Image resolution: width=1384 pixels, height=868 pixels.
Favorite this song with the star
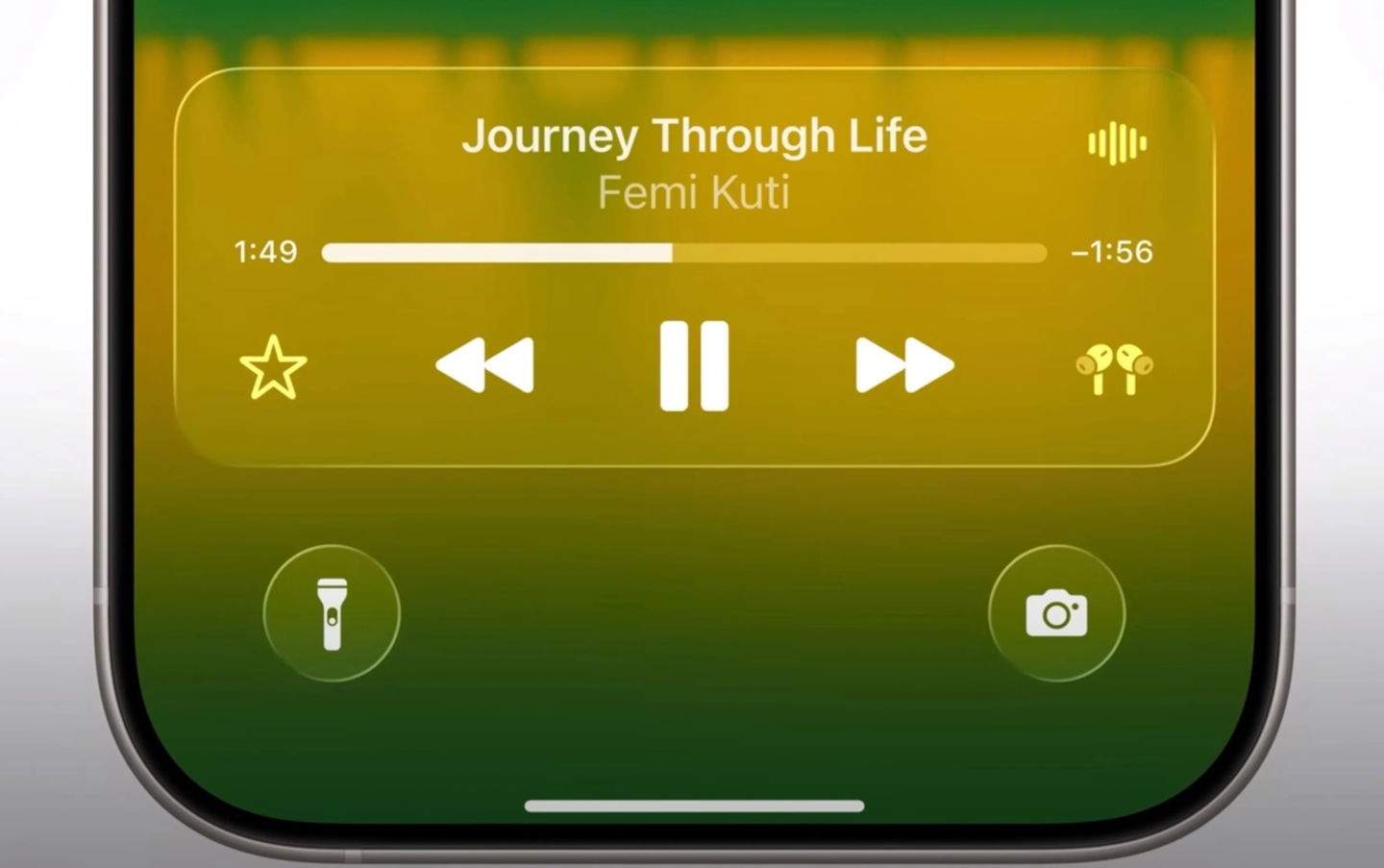(x=273, y=367)
